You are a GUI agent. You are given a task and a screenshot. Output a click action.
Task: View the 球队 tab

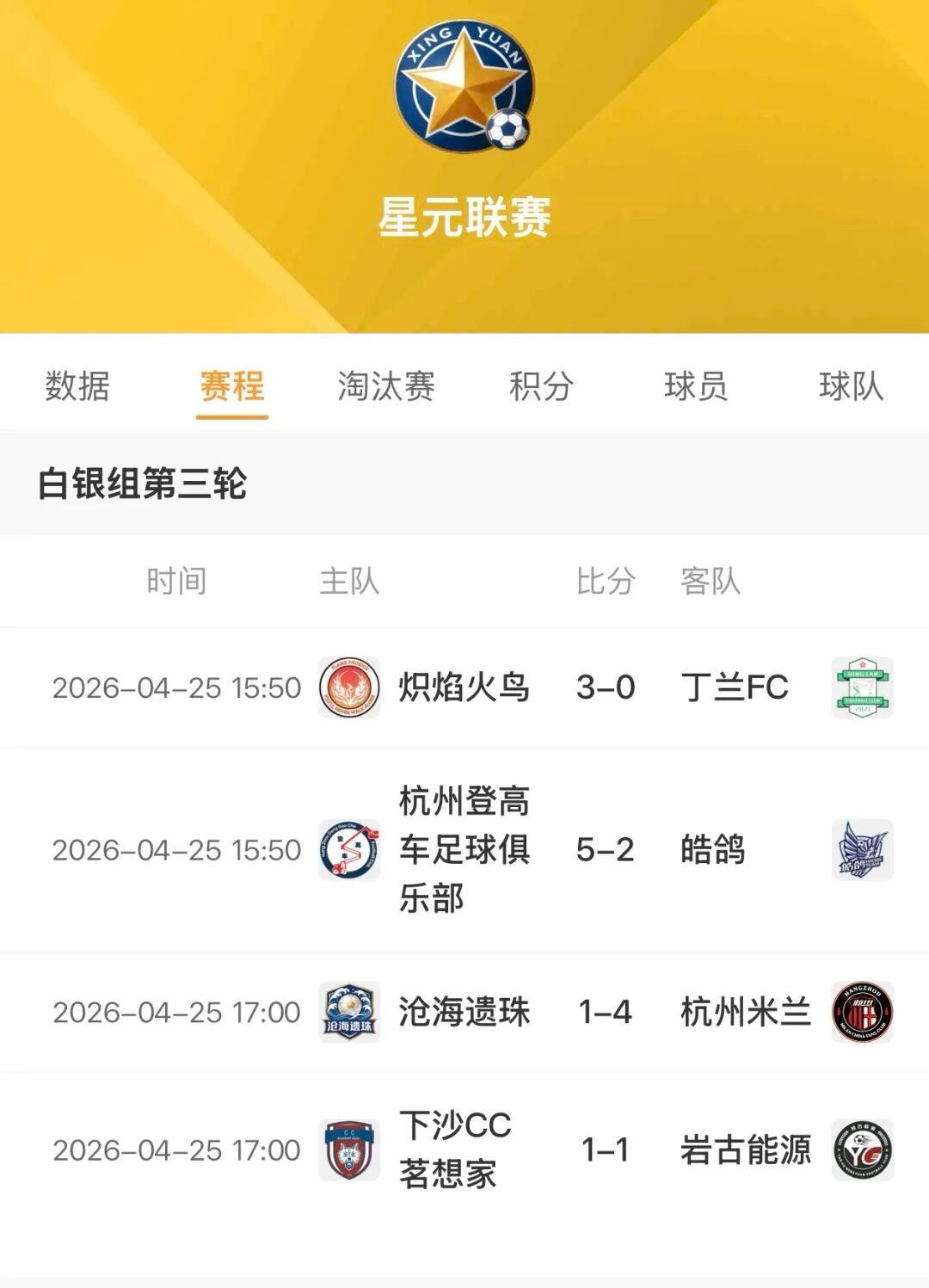click(852, 386)
